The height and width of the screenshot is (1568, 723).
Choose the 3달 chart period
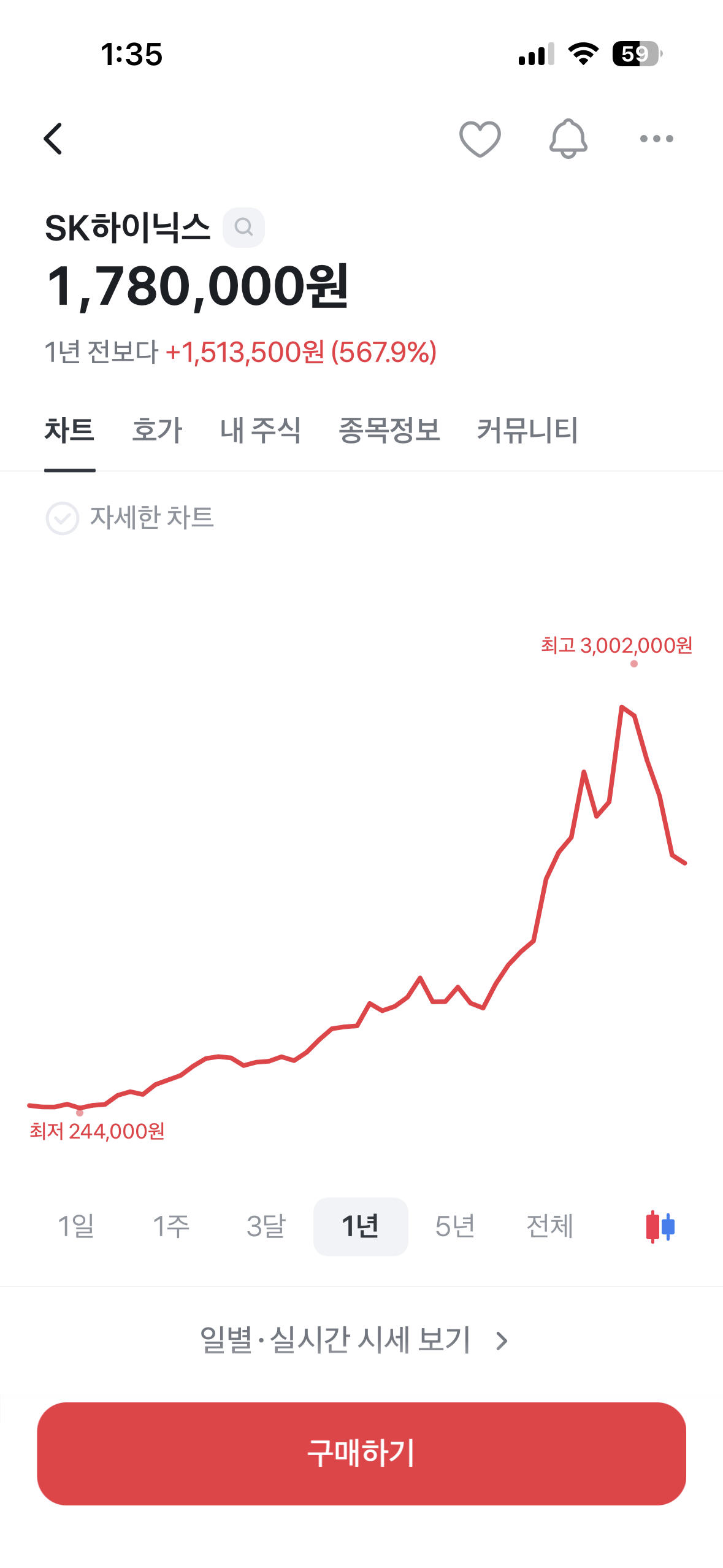coord(266,1226)
